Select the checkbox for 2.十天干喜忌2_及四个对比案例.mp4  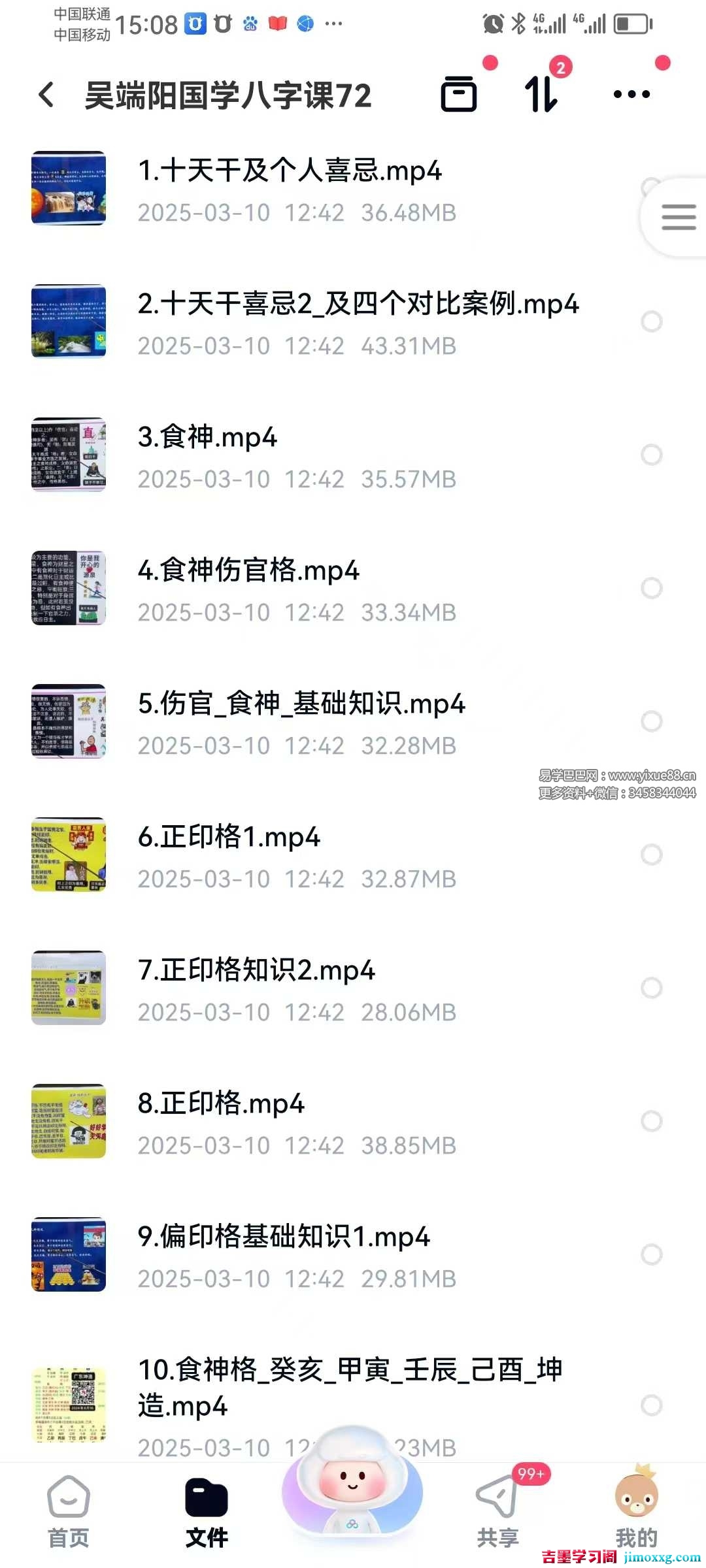(x=652, y=321)
